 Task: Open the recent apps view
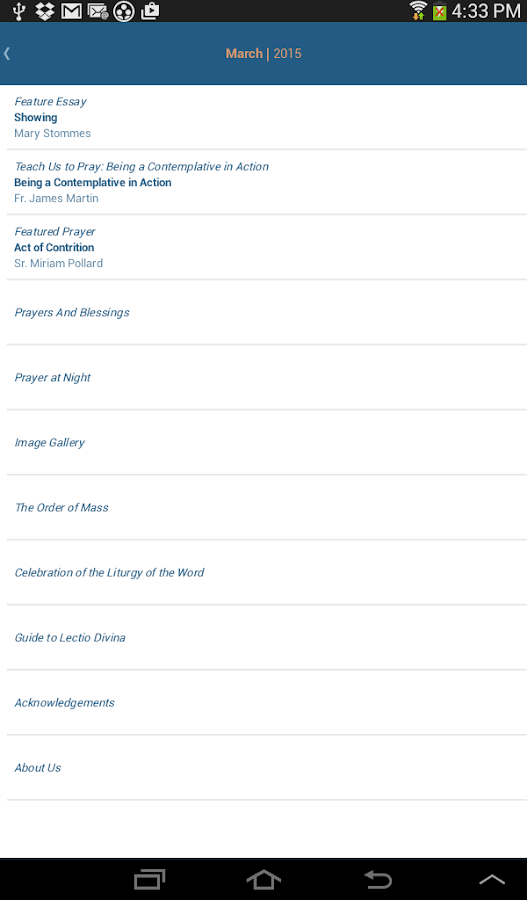click(x=149, y=879)
